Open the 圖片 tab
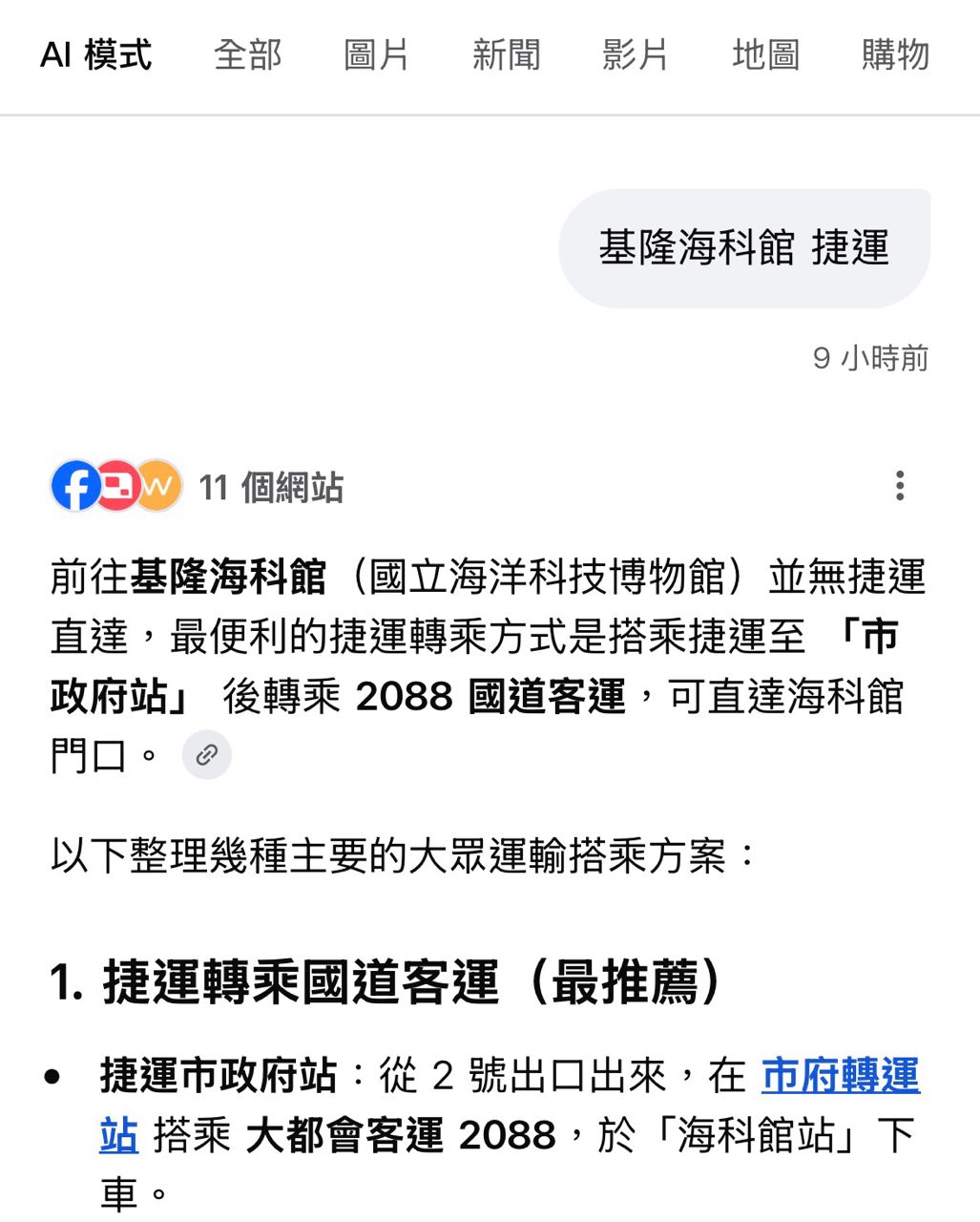The image size is (980, 1222). (x=377, y=55)
